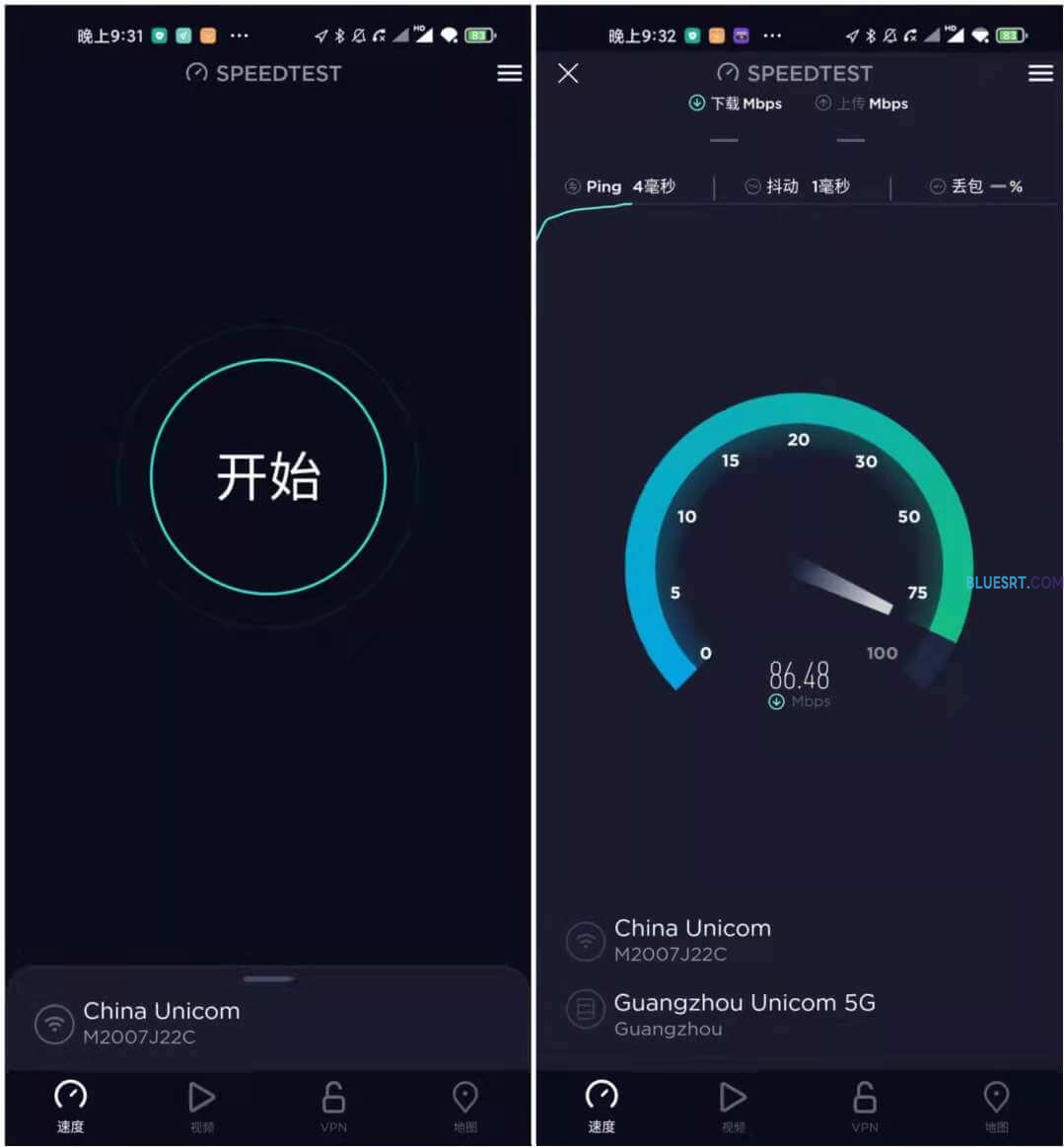The width and height of the screenshot is (1064, 1147).
Task: Open the hamburger menu on the right screen
Action: 1041,73
